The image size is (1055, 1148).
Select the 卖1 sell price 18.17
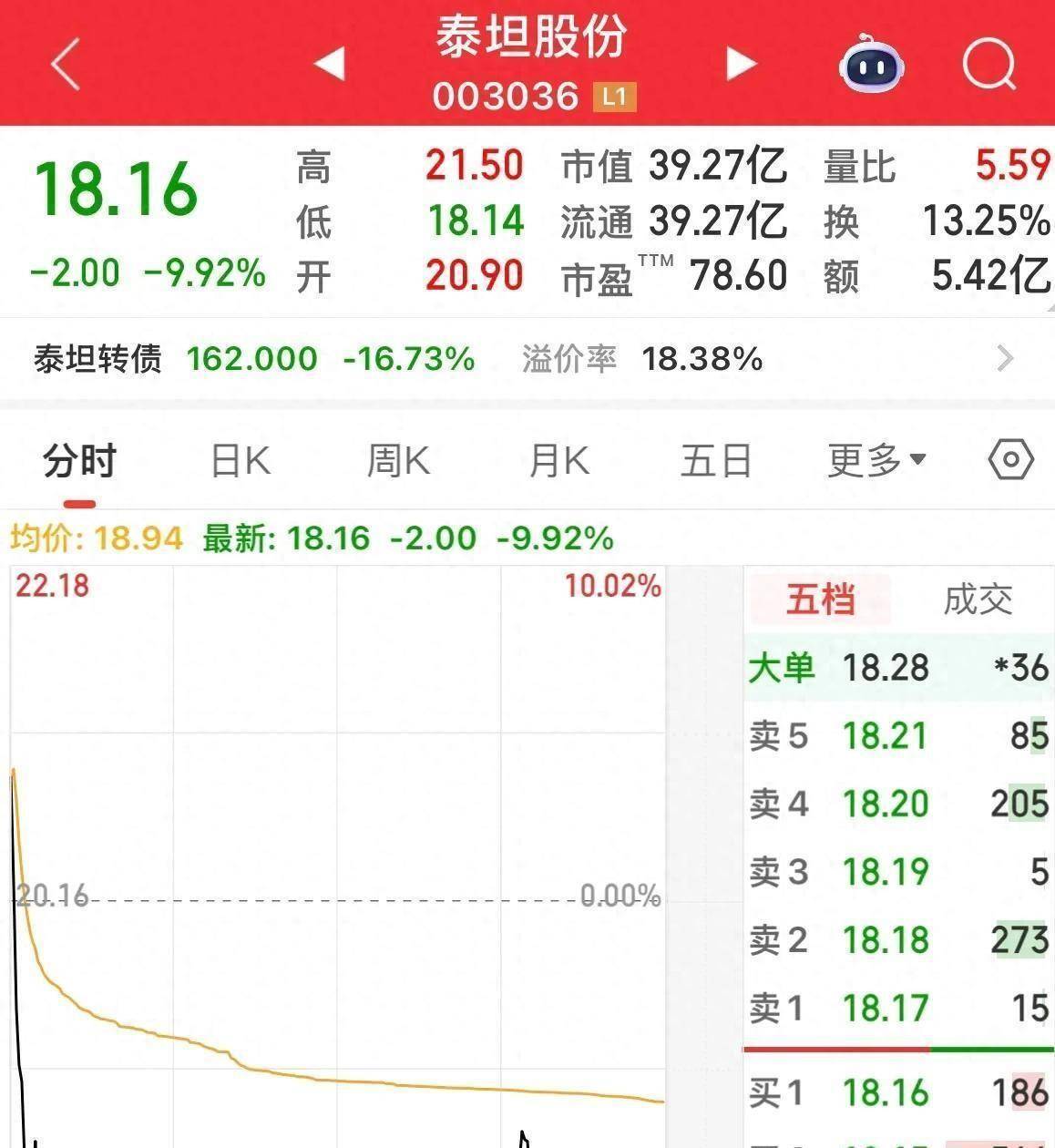coord(886,1008)
